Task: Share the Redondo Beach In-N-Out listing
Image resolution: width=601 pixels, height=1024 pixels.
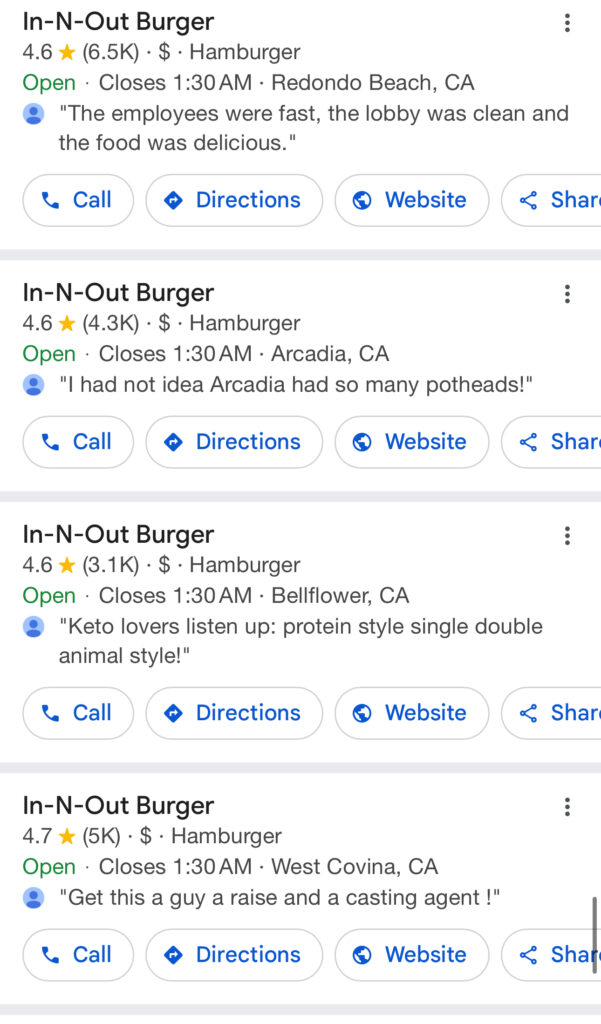Action: tap(555, 200)
